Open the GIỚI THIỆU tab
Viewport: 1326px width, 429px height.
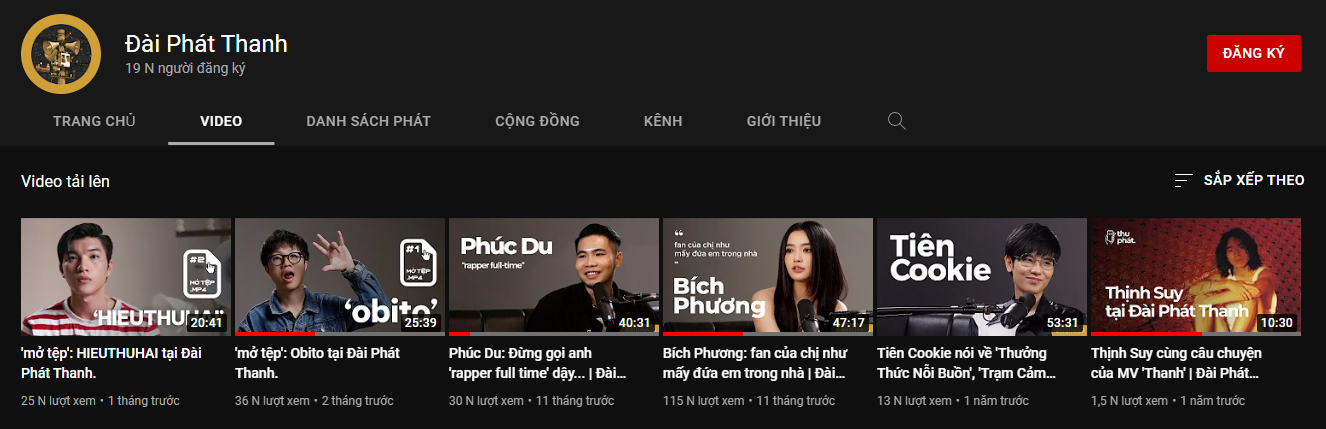click(x=783, y=121)
